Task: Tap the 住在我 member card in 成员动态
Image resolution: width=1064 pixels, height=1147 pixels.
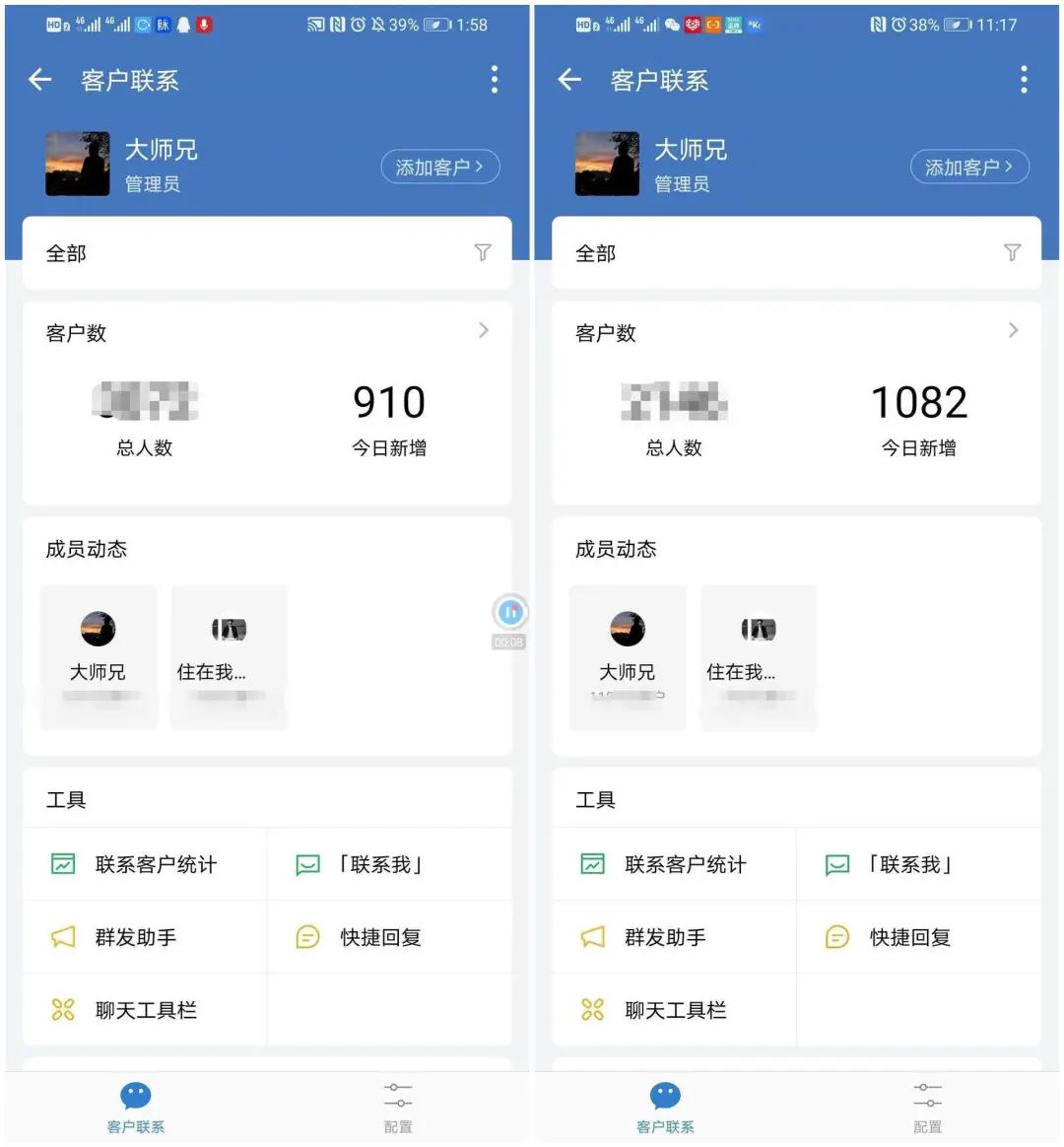Action: [x=229, y=657]
